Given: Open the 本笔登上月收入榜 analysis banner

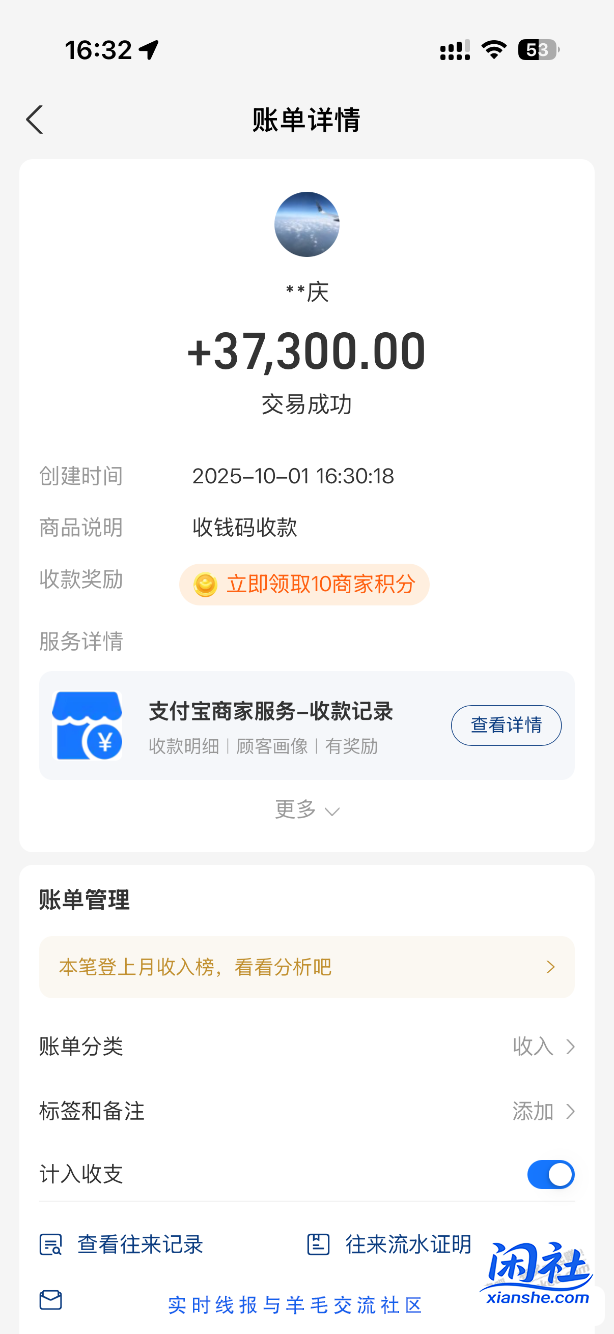Looking at the screenshot, I should (x=307, y=967).
